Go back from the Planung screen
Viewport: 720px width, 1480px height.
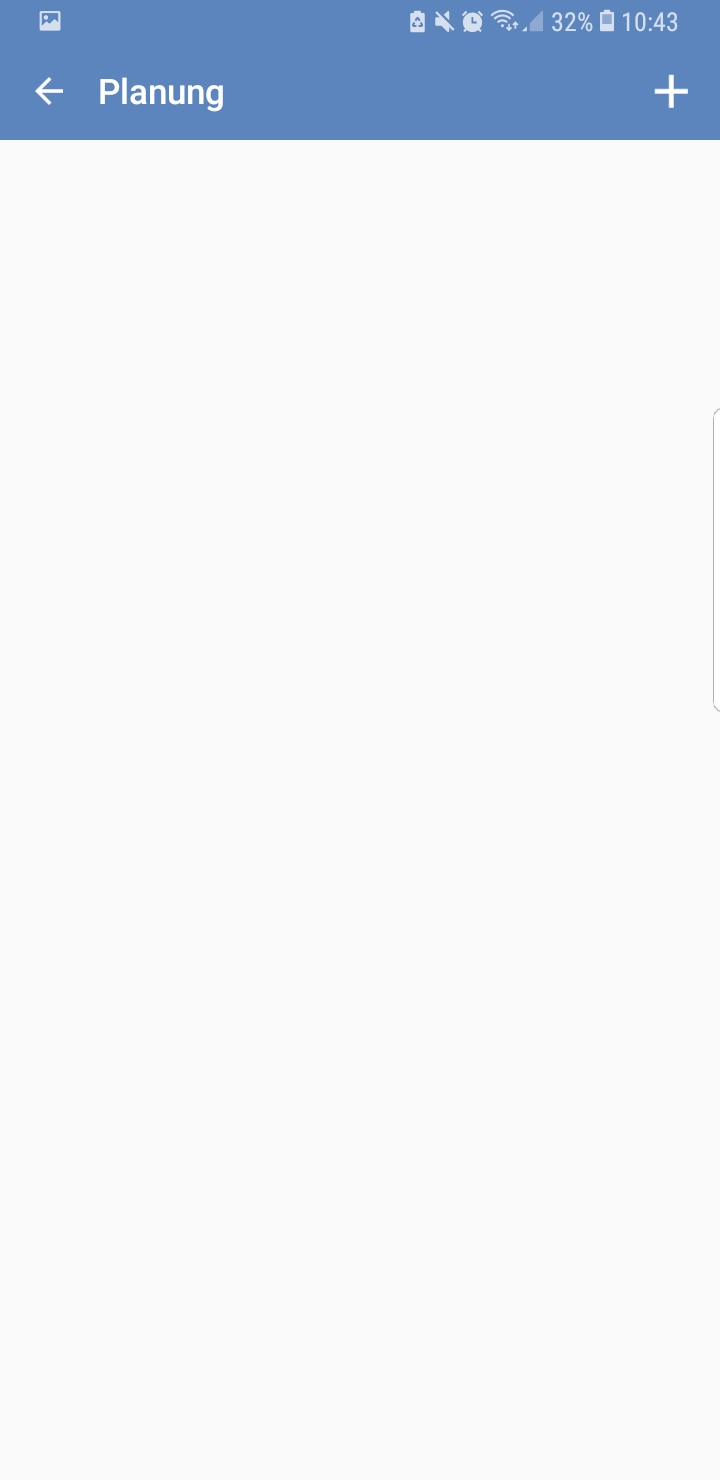coord(48,92)
